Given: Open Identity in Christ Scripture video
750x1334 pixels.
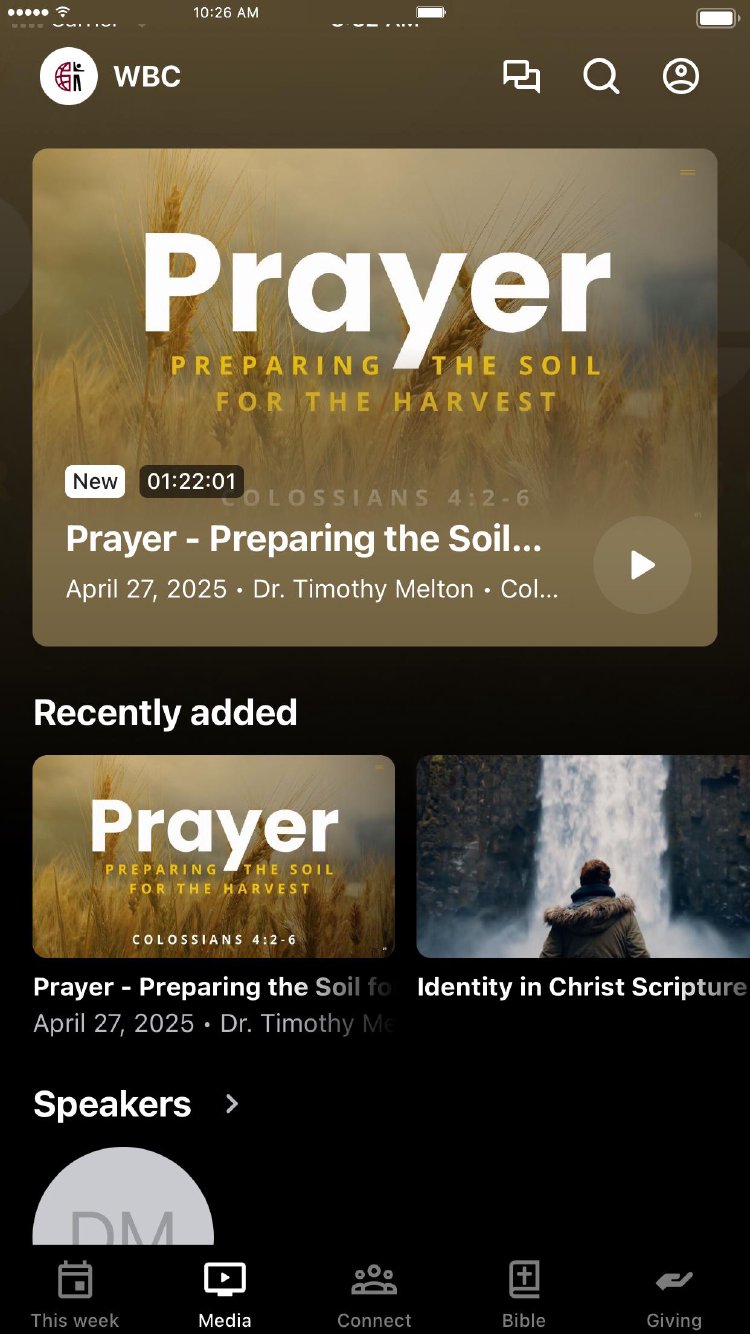Looking at the screenshot, I should [583, 857].
